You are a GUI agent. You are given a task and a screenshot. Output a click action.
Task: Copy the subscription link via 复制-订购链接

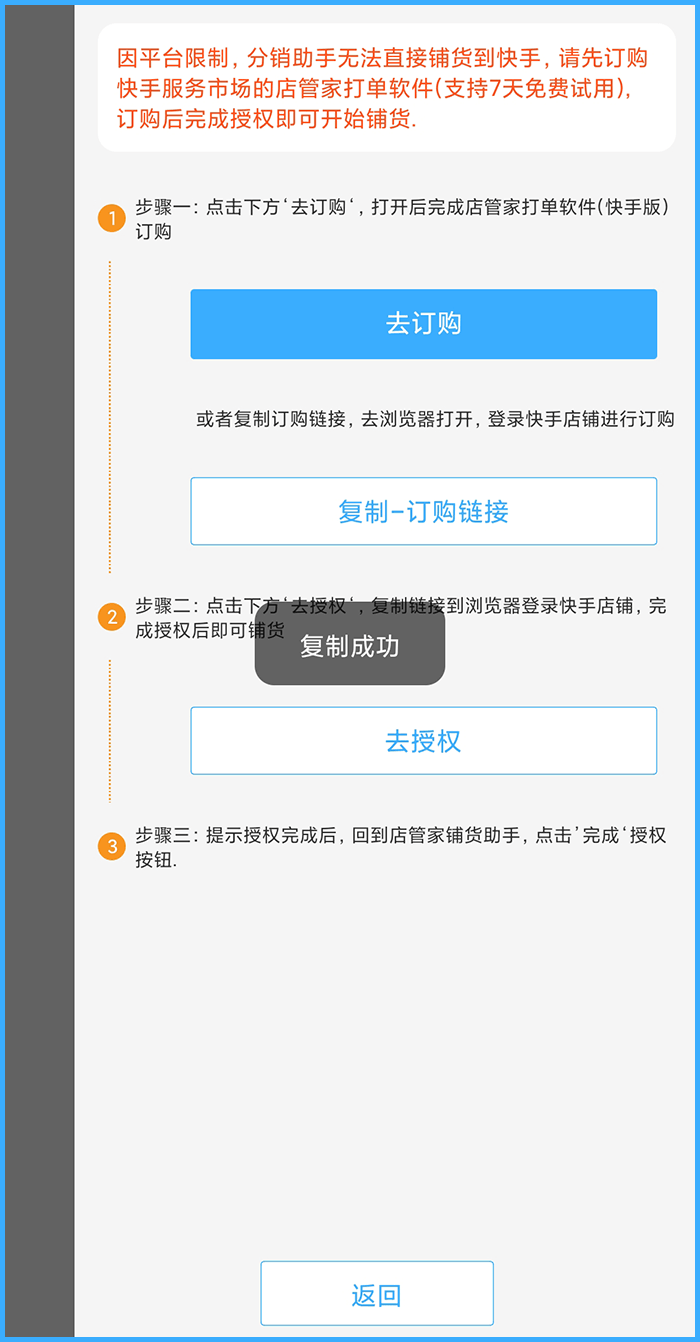pyautogui.click(x=423, y=511)
